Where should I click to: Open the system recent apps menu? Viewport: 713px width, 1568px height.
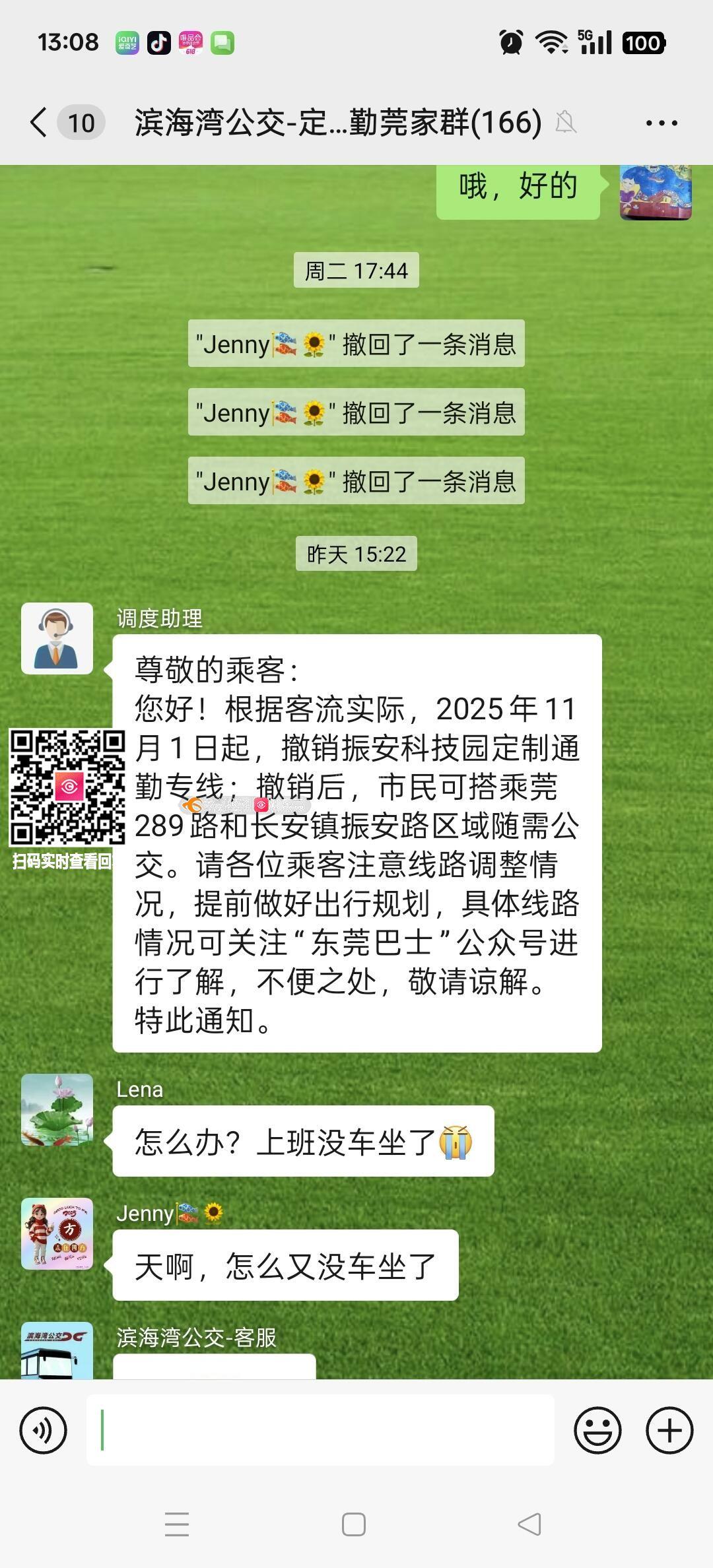pos(177,1524)
